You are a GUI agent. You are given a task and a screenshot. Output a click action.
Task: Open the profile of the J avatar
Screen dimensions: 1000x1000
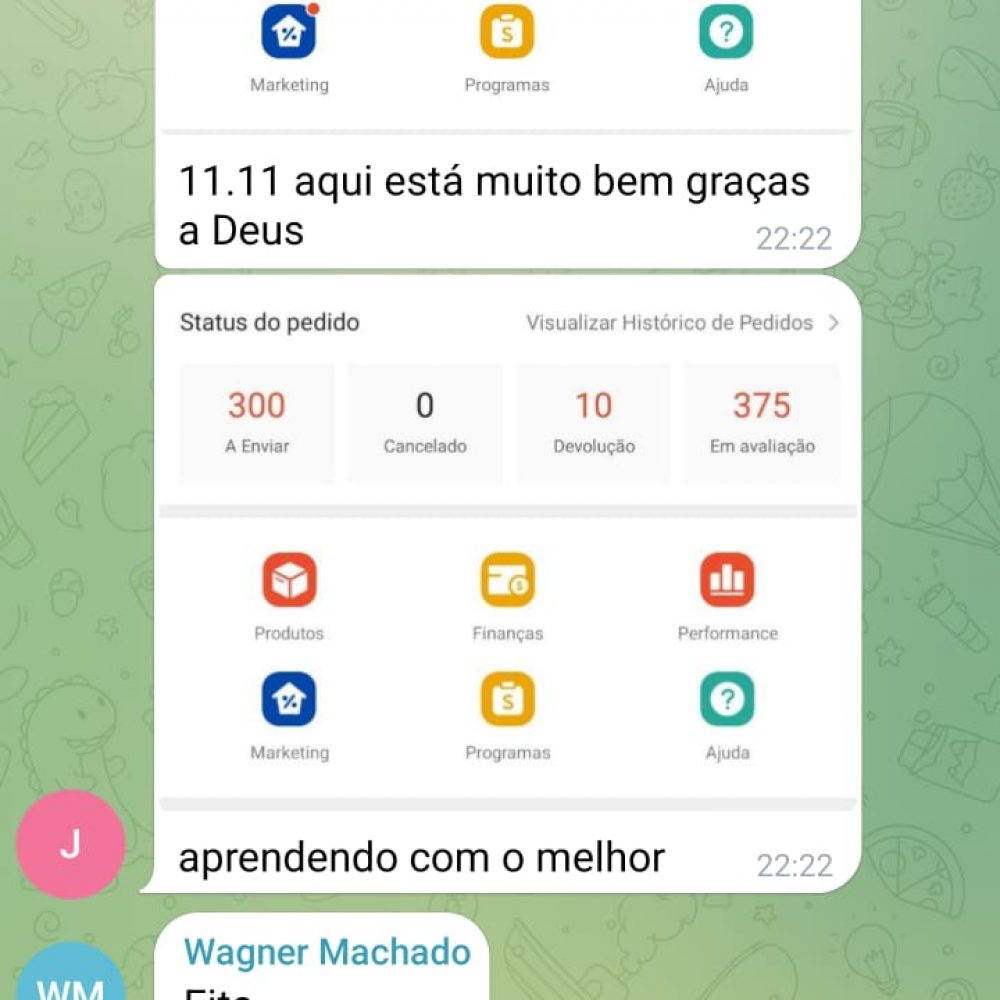pyautogui.click(x=71, y=844)
